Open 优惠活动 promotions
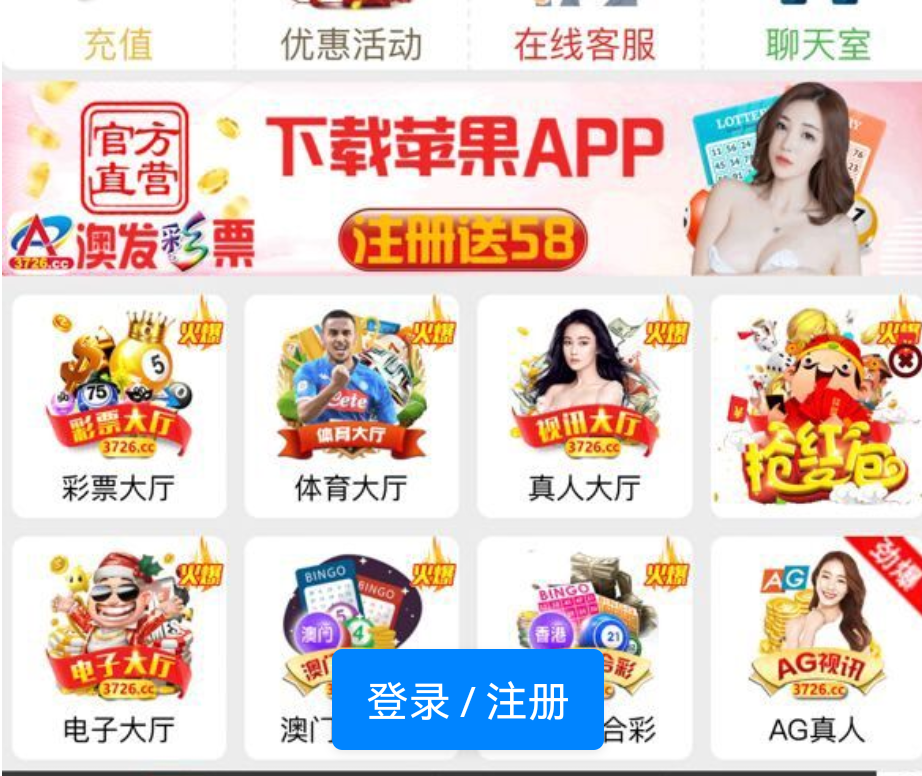 (351, 42)
